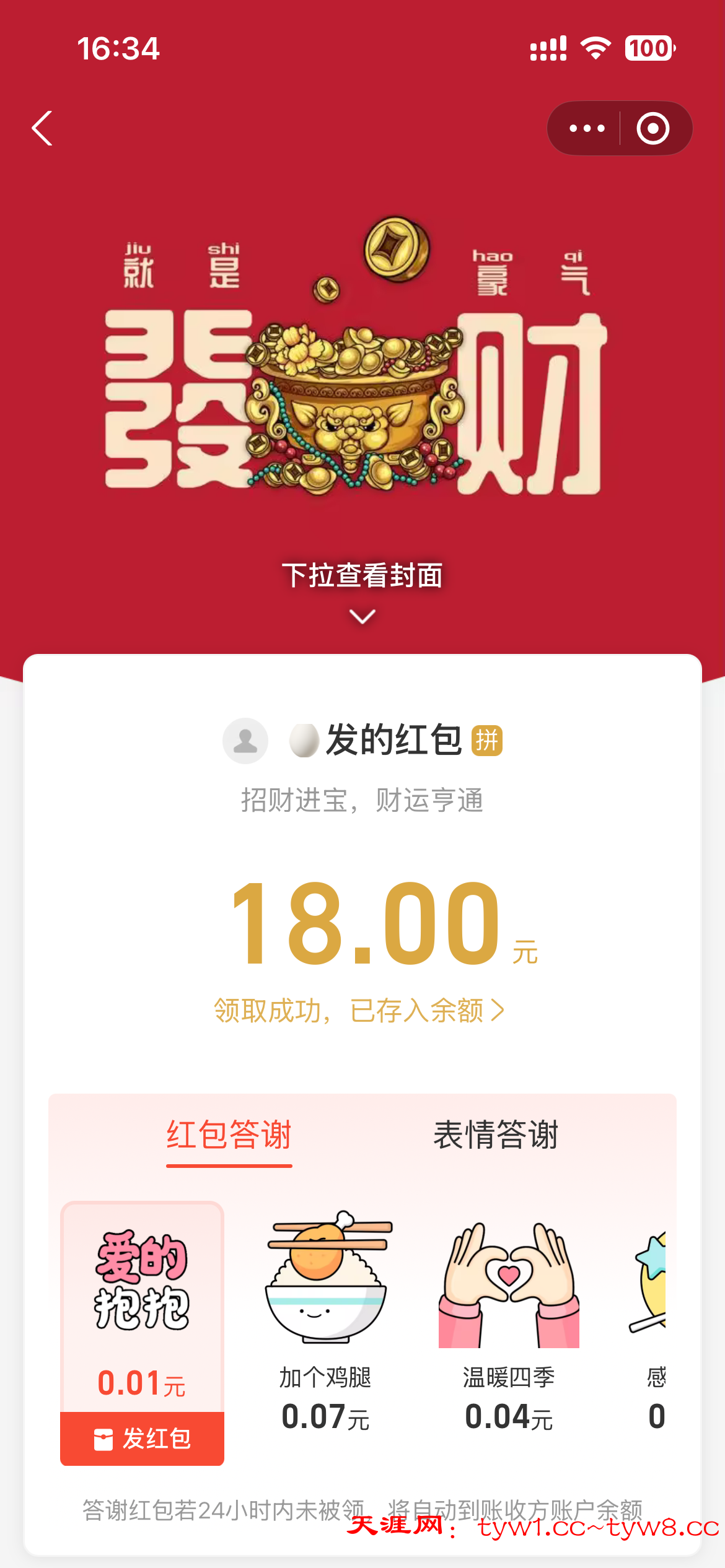Go back using the top-left arrow
Image resolution: width=725 pixels, height=1568 pixels.
pos(42,128)
